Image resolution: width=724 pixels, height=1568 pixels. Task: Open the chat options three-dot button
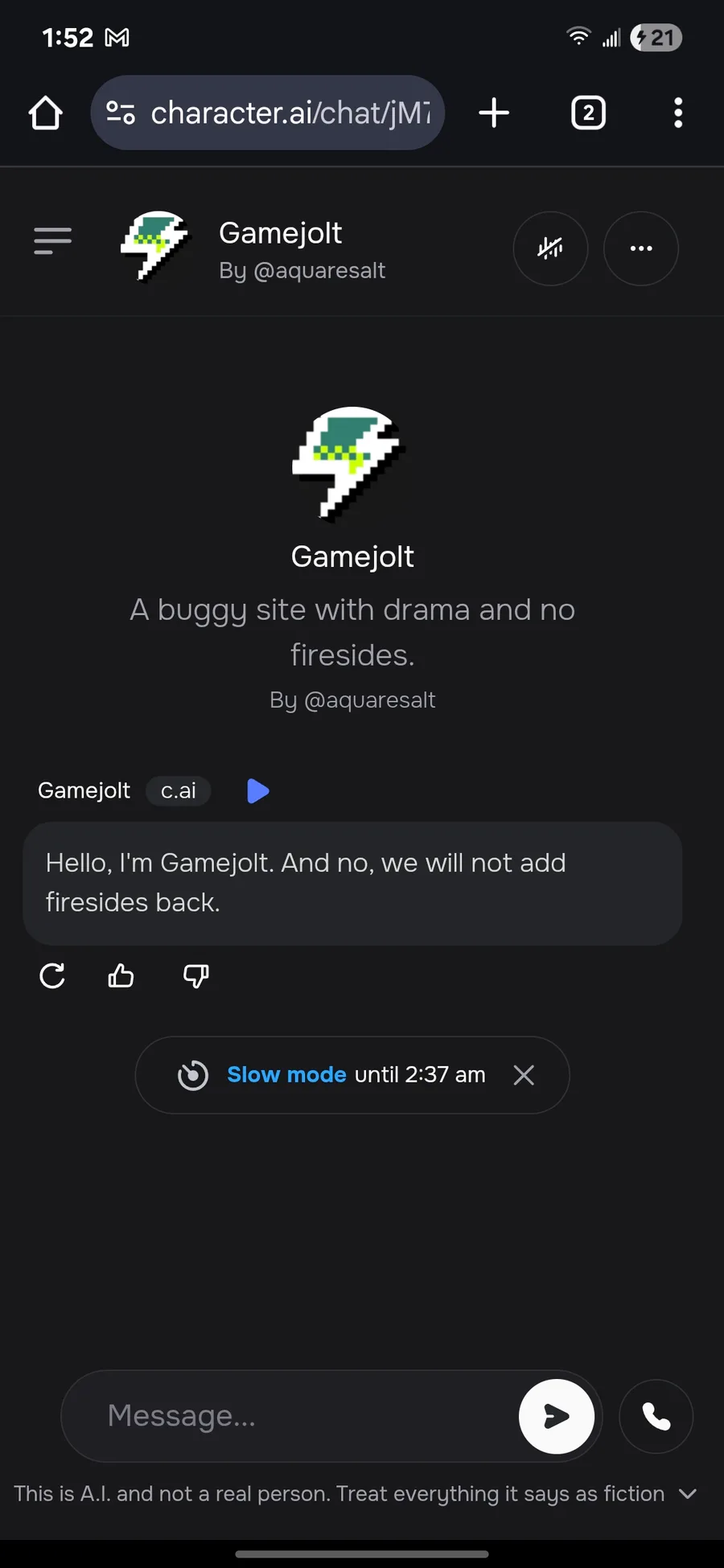[640, 248]
